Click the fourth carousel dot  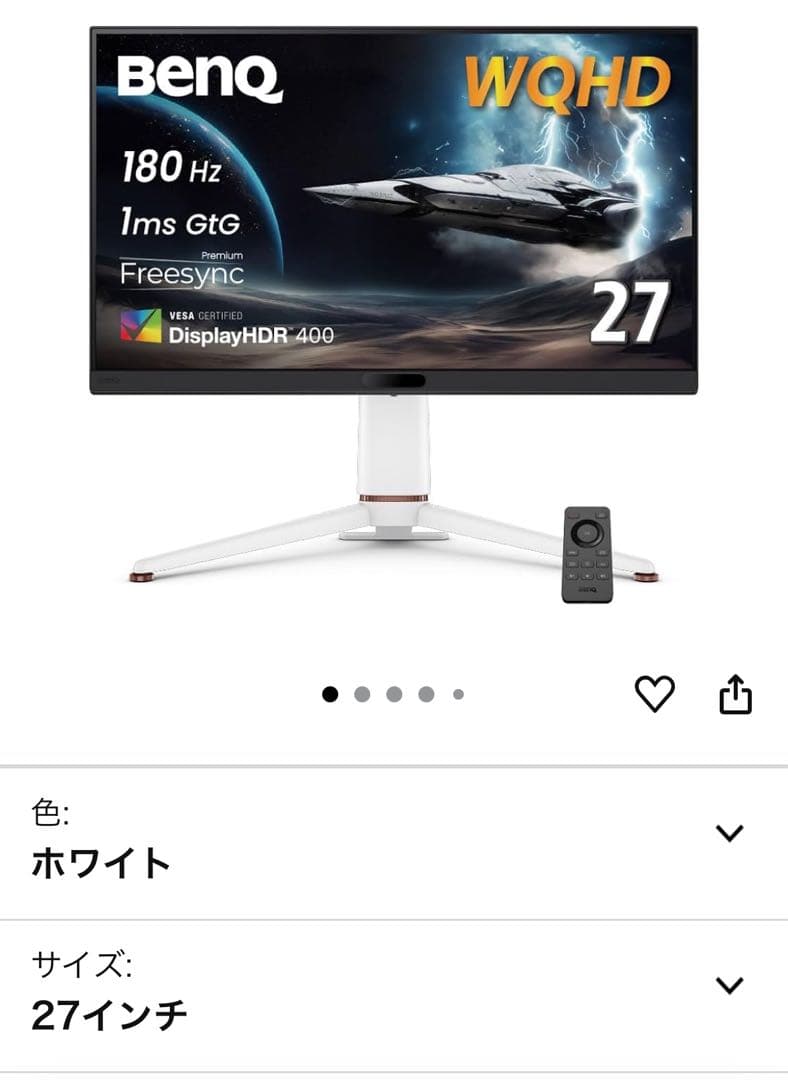click(x=426, y=691)
